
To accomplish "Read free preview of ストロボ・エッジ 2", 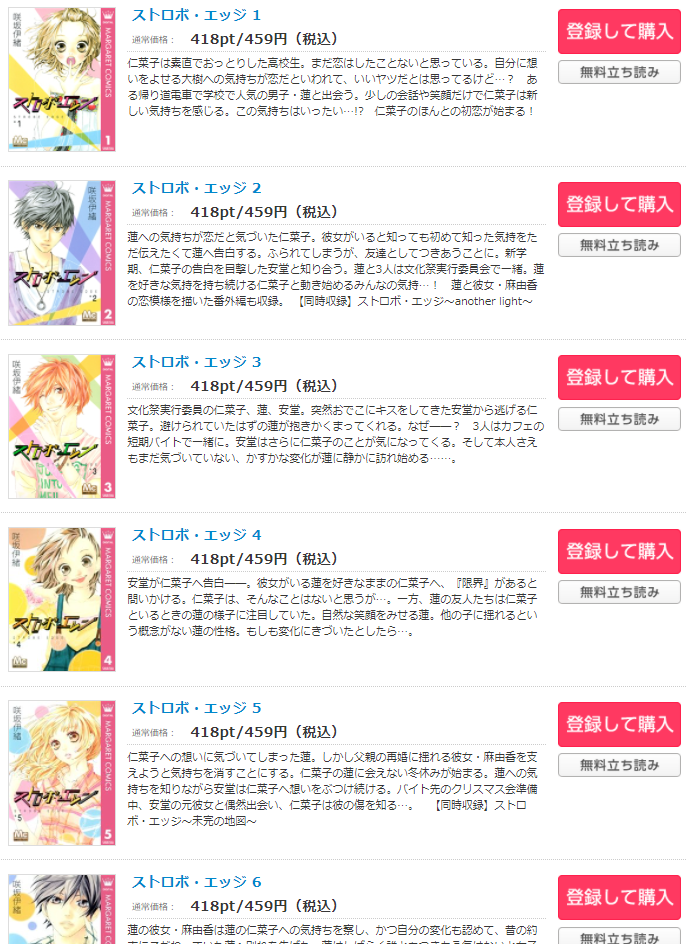I will (619, 245).
